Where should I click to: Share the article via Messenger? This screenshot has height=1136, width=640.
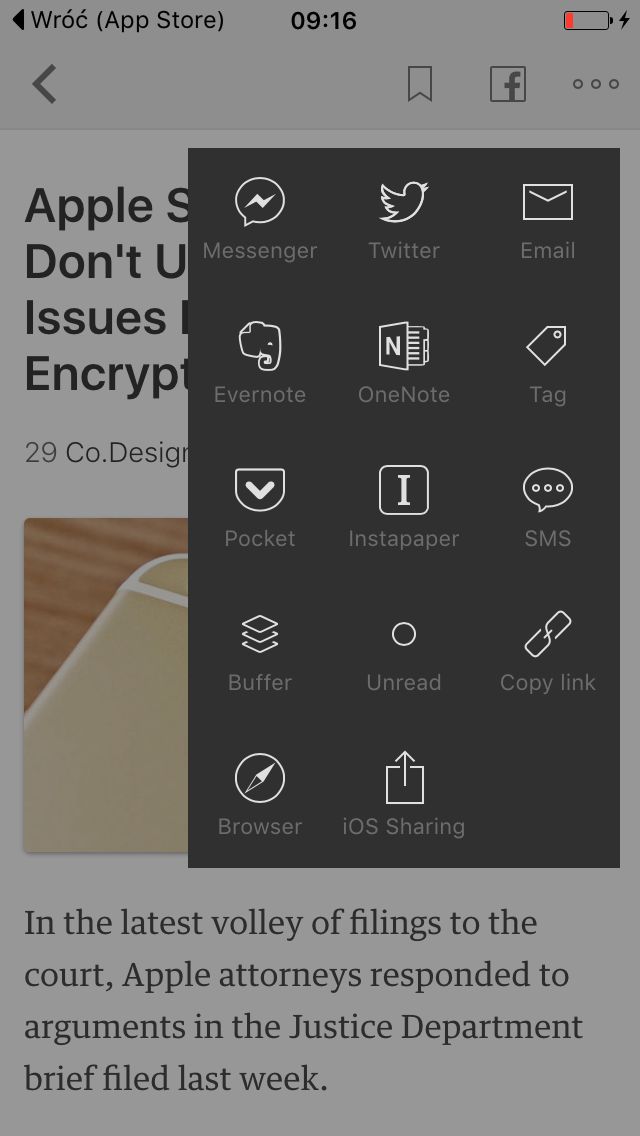259,218
